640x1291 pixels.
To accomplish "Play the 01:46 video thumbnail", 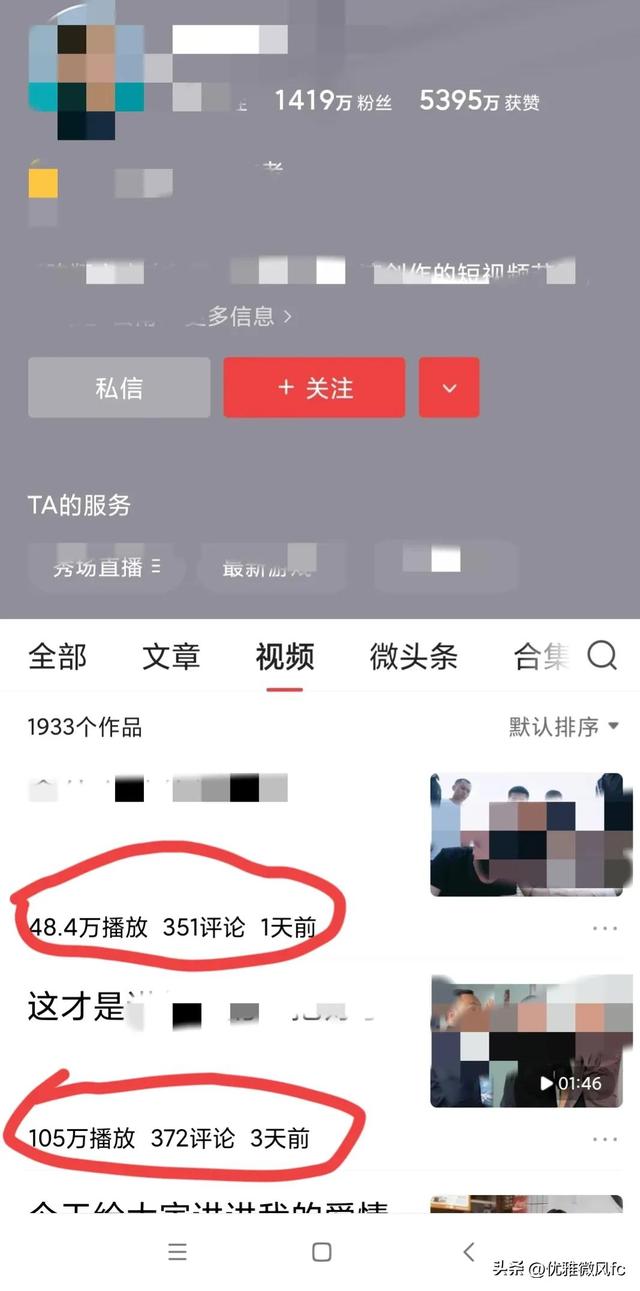I will pyautogui.click(x=526, y=1042).
